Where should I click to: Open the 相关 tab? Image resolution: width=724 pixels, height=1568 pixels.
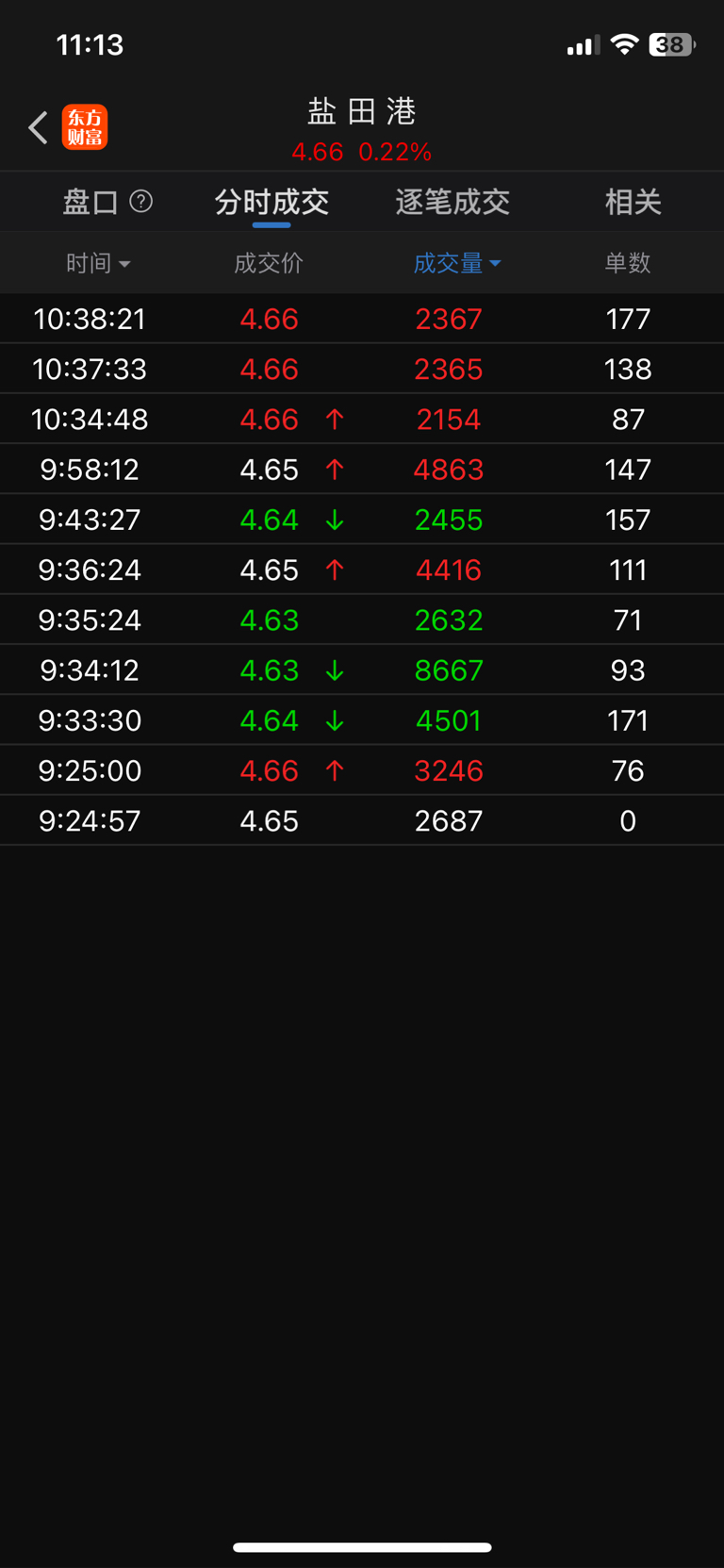633,202
